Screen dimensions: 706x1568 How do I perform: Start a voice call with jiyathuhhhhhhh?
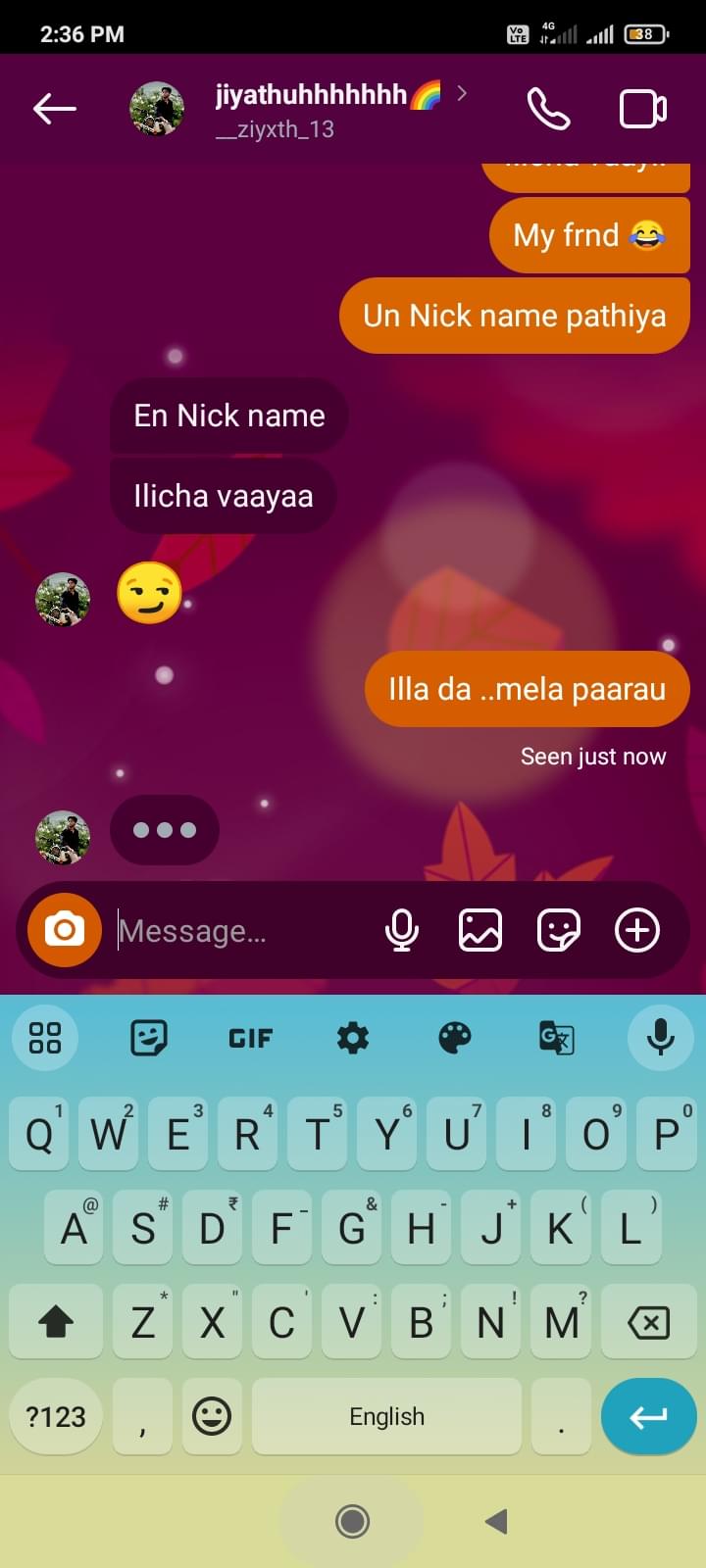[x=548, y=109]
